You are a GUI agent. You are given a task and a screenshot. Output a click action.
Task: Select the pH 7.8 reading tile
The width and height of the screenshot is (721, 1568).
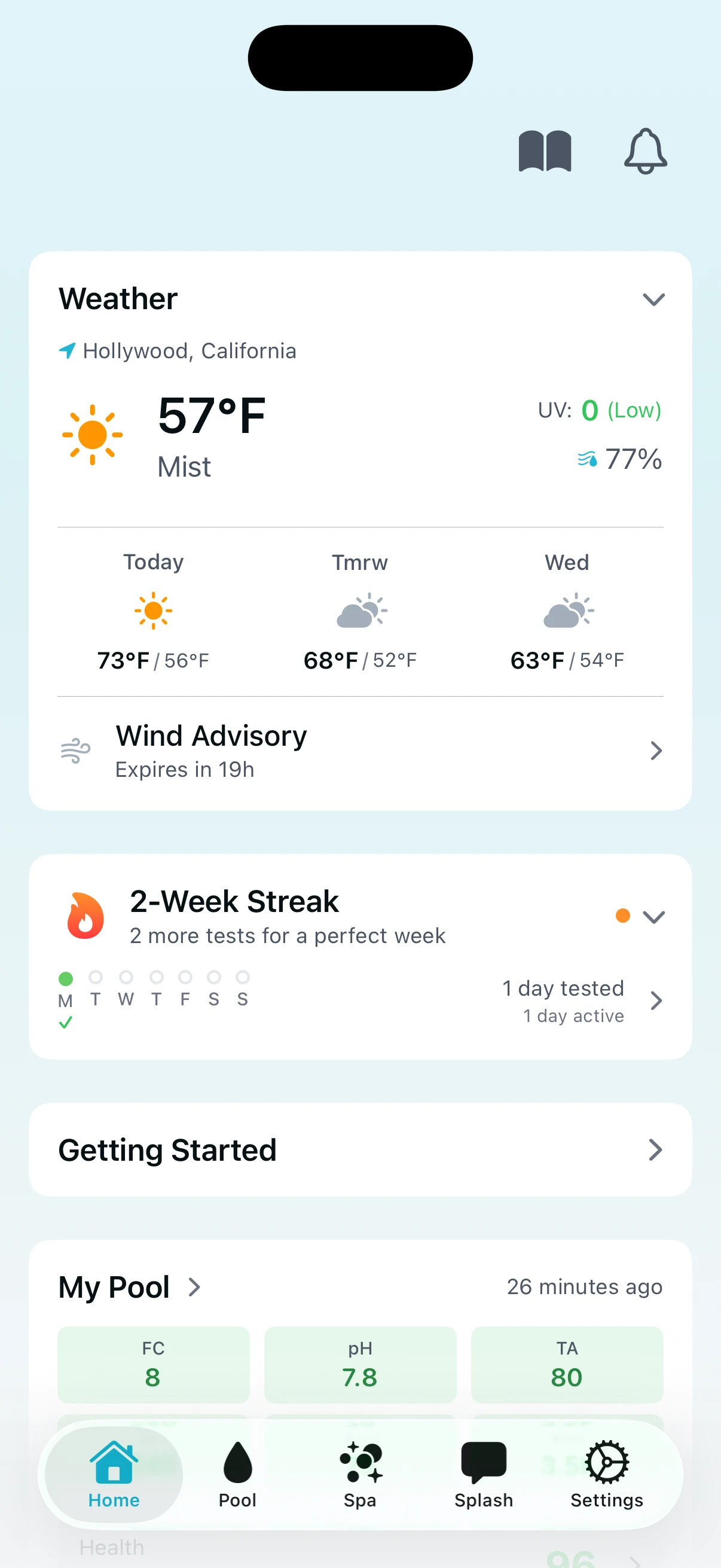[360, 1365]
